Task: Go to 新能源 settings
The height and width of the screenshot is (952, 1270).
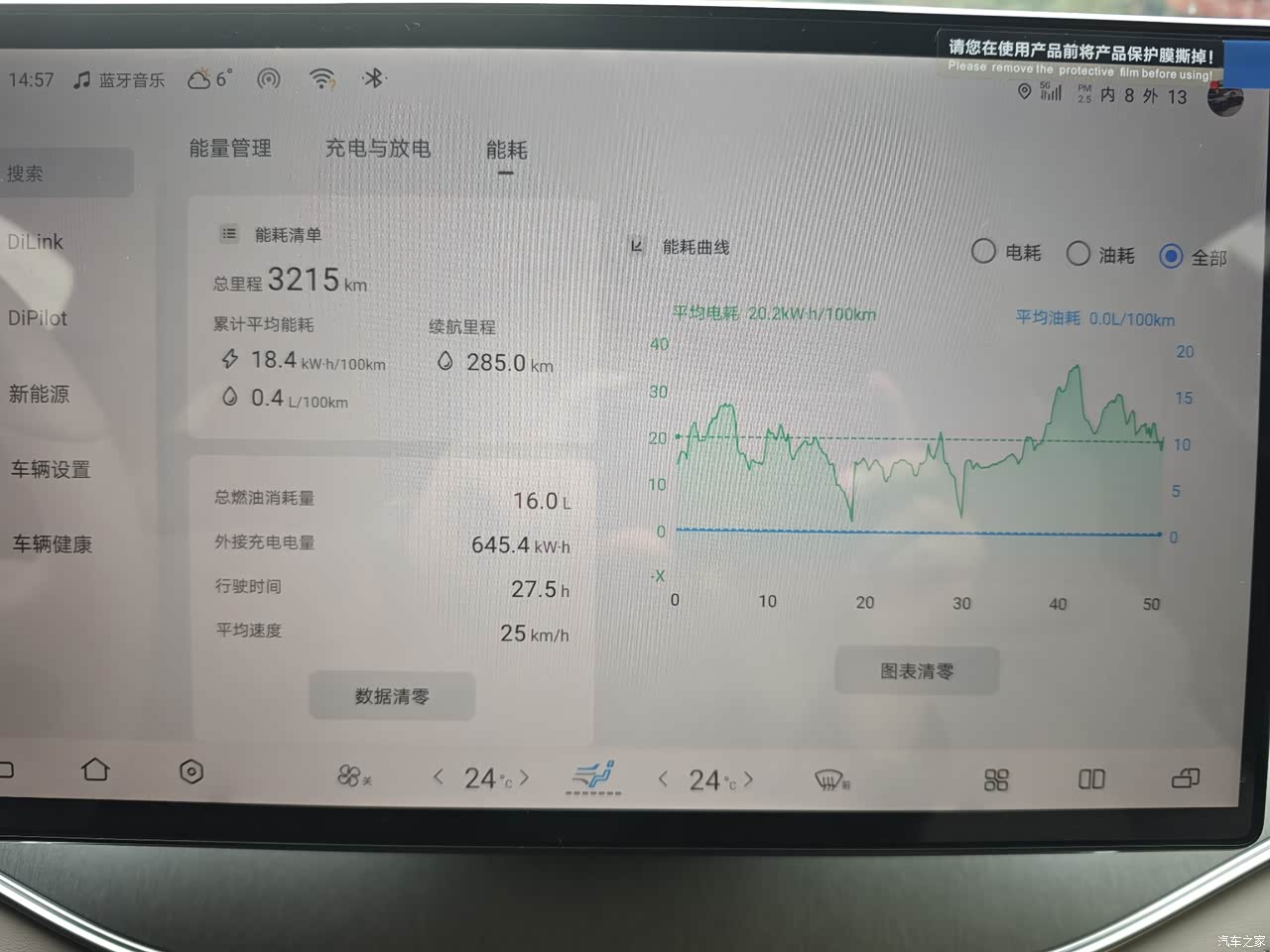Action: click(x=40, y=395)
